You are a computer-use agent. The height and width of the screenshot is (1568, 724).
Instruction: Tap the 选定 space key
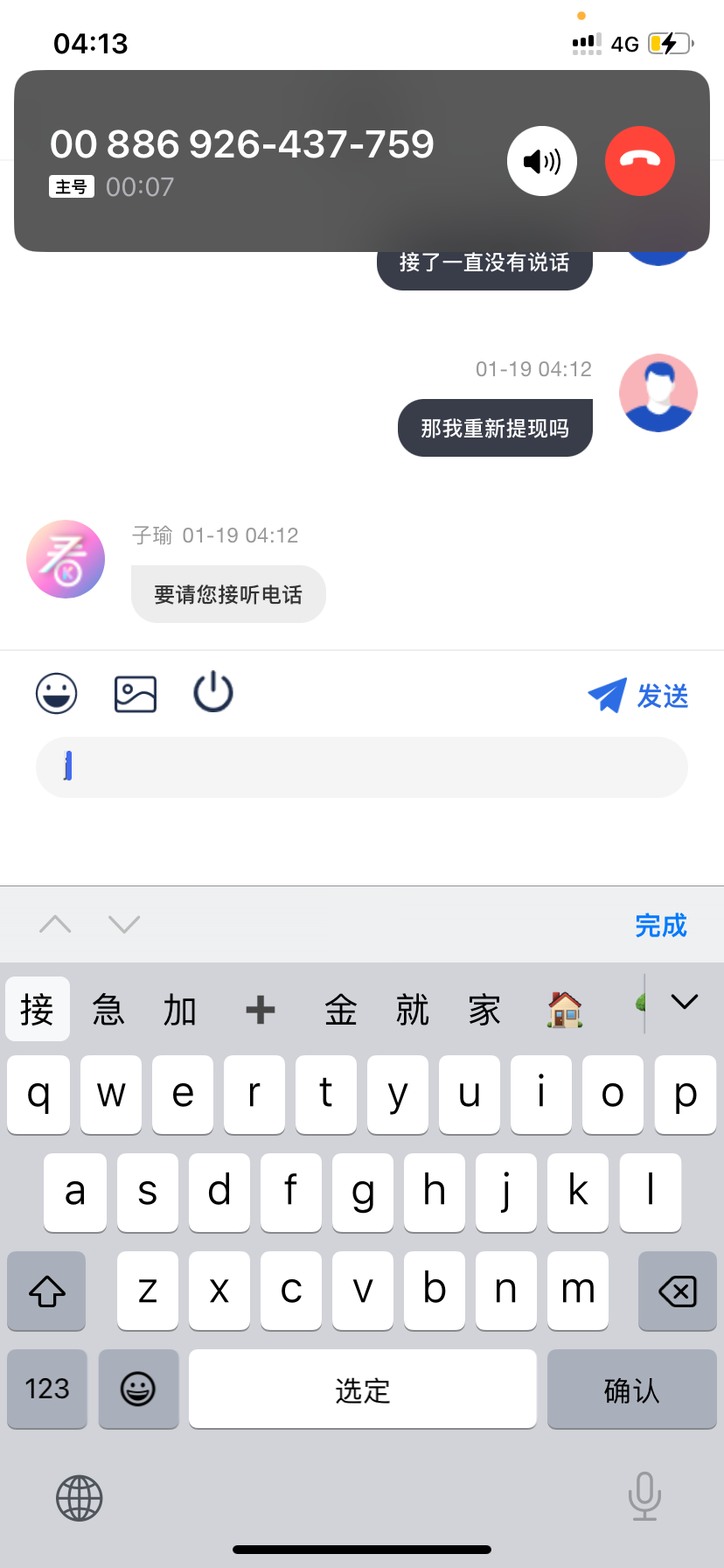coord(362,1389)
